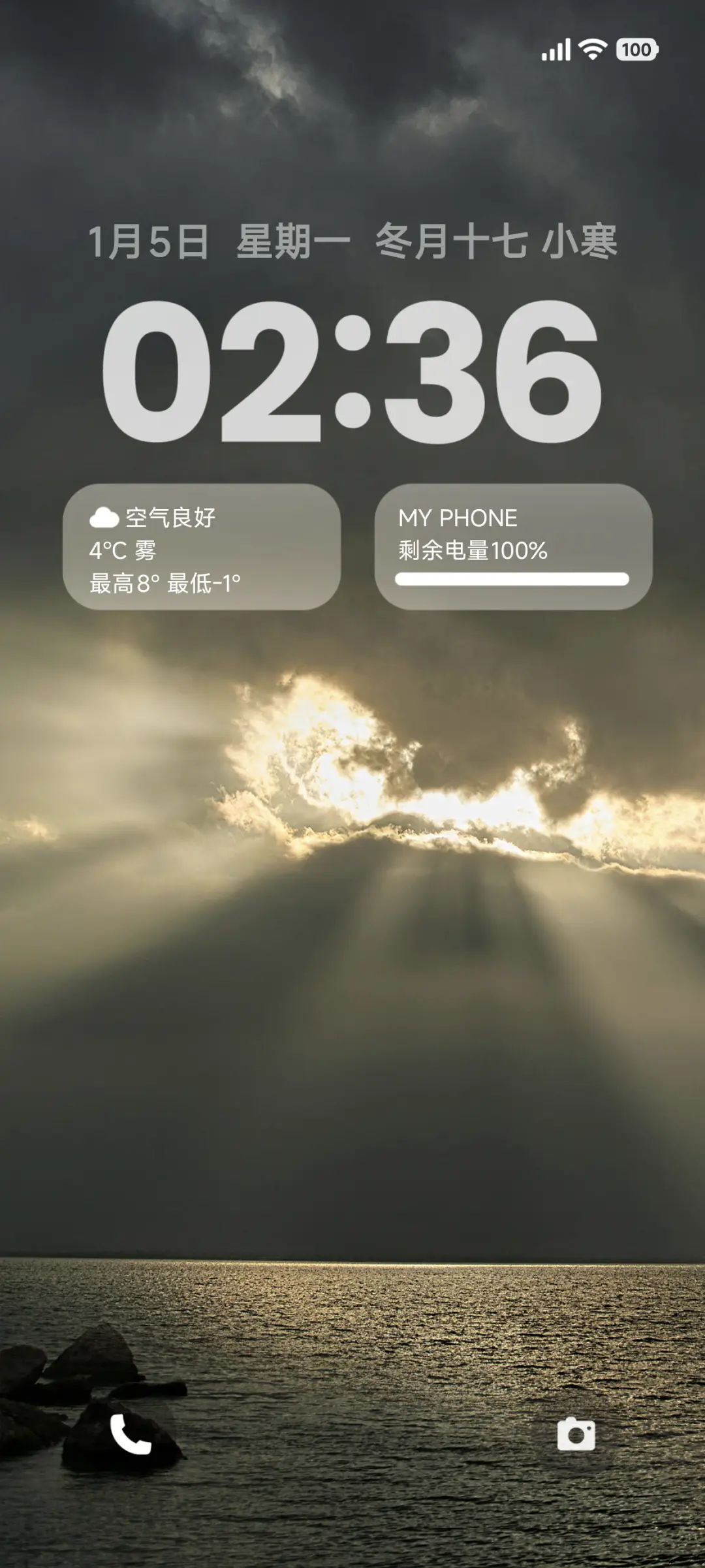Tap the MY PHONE label text
Image resolution: width=705 pixels, height=1568 pixels.
click(x=457, y=518)
